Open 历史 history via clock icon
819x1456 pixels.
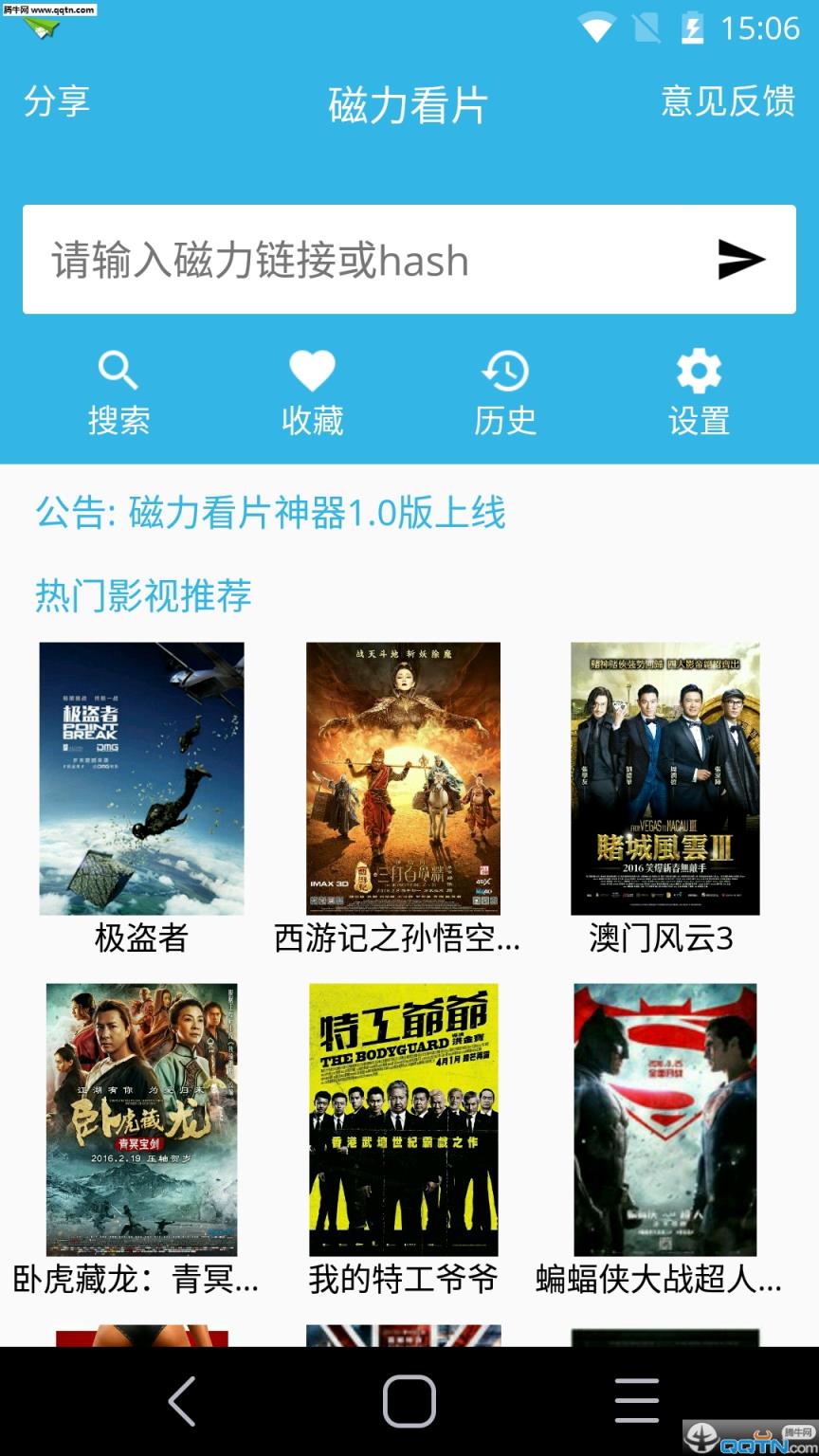(505, 371)
